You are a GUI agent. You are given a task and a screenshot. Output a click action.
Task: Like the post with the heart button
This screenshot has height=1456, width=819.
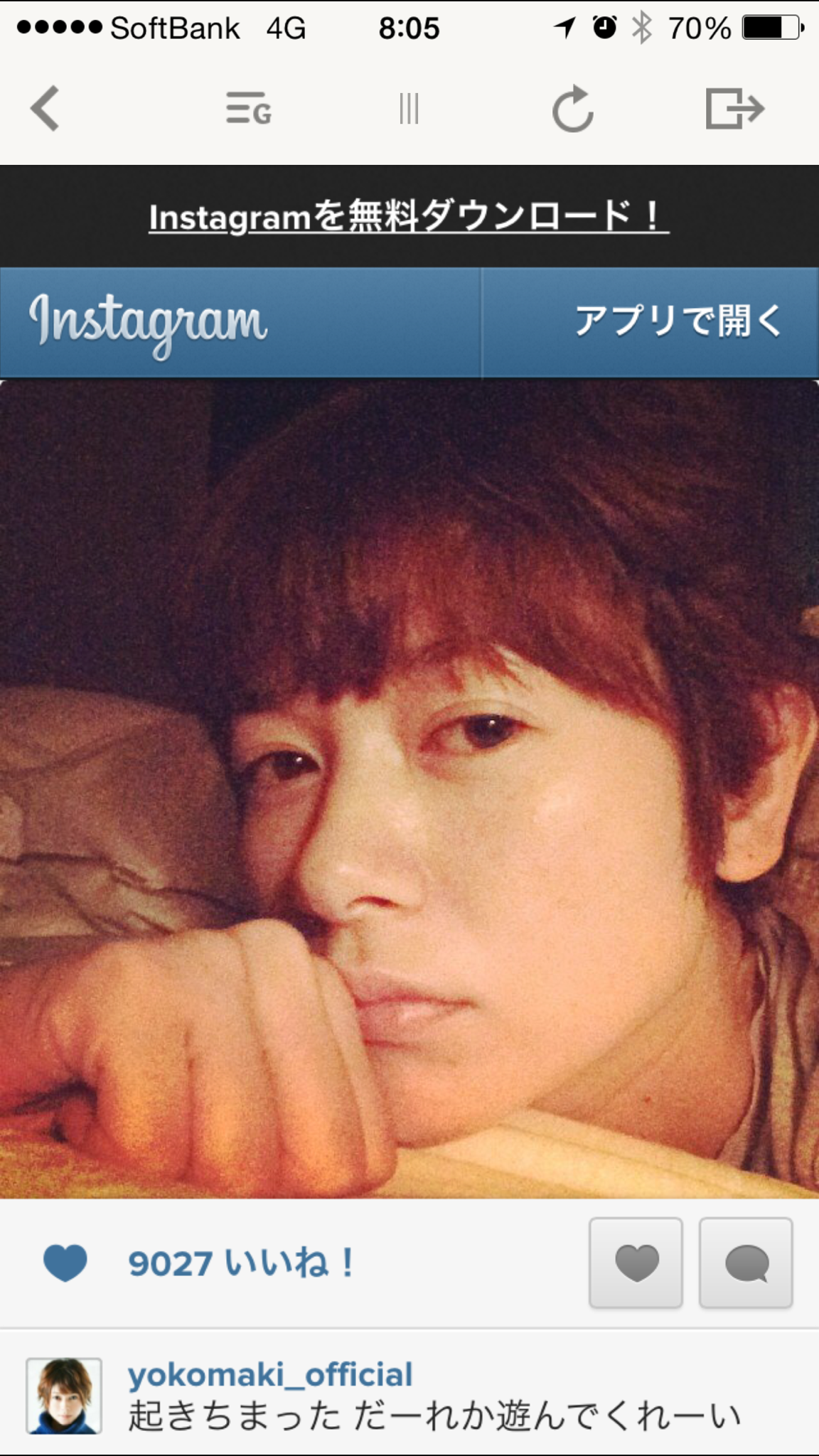(x=636, y=1263)
